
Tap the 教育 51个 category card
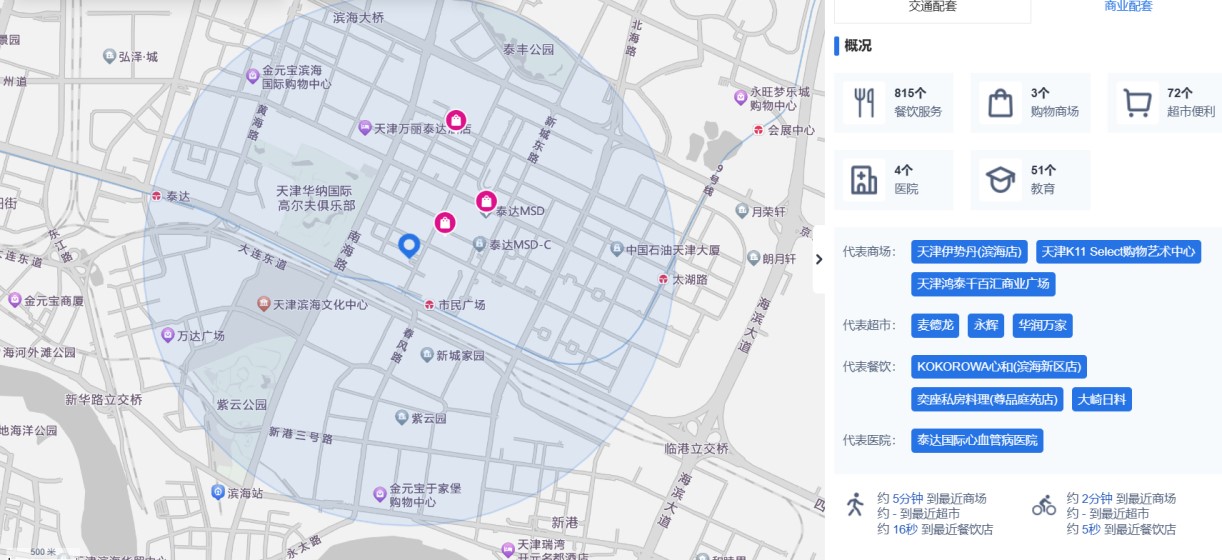pos(1030,180)
